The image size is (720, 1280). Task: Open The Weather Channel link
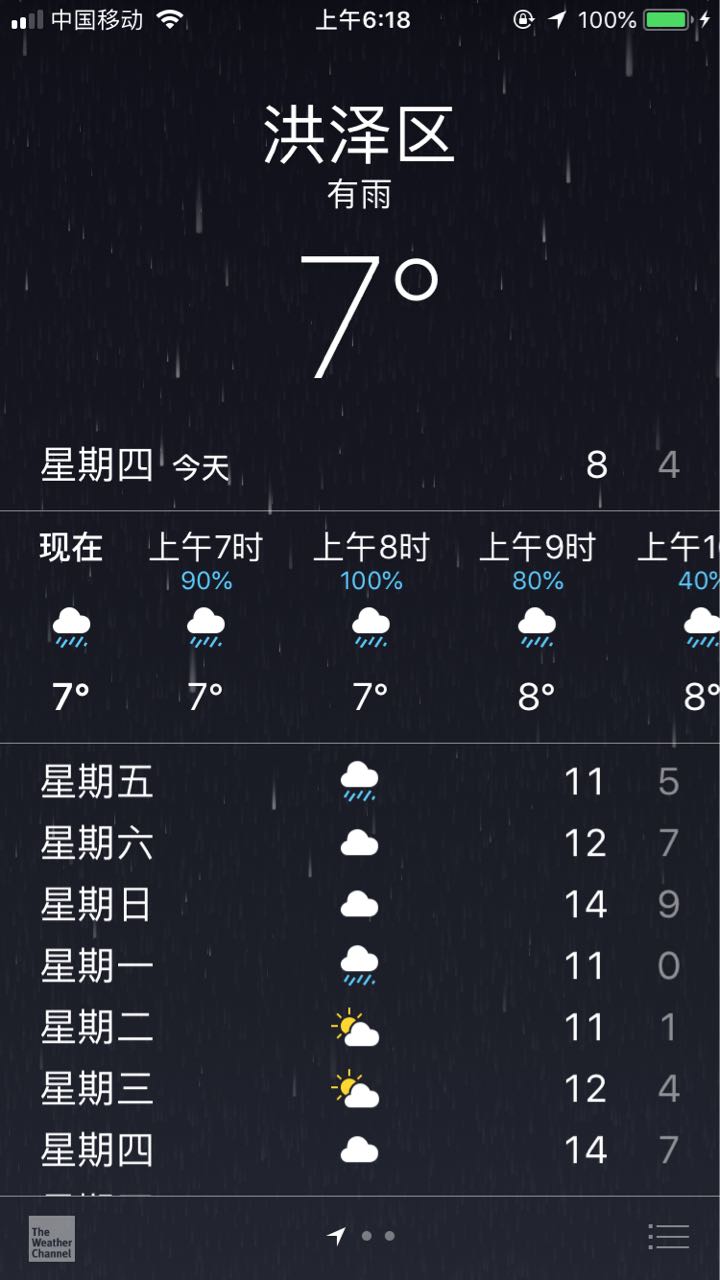point(51,1238)
